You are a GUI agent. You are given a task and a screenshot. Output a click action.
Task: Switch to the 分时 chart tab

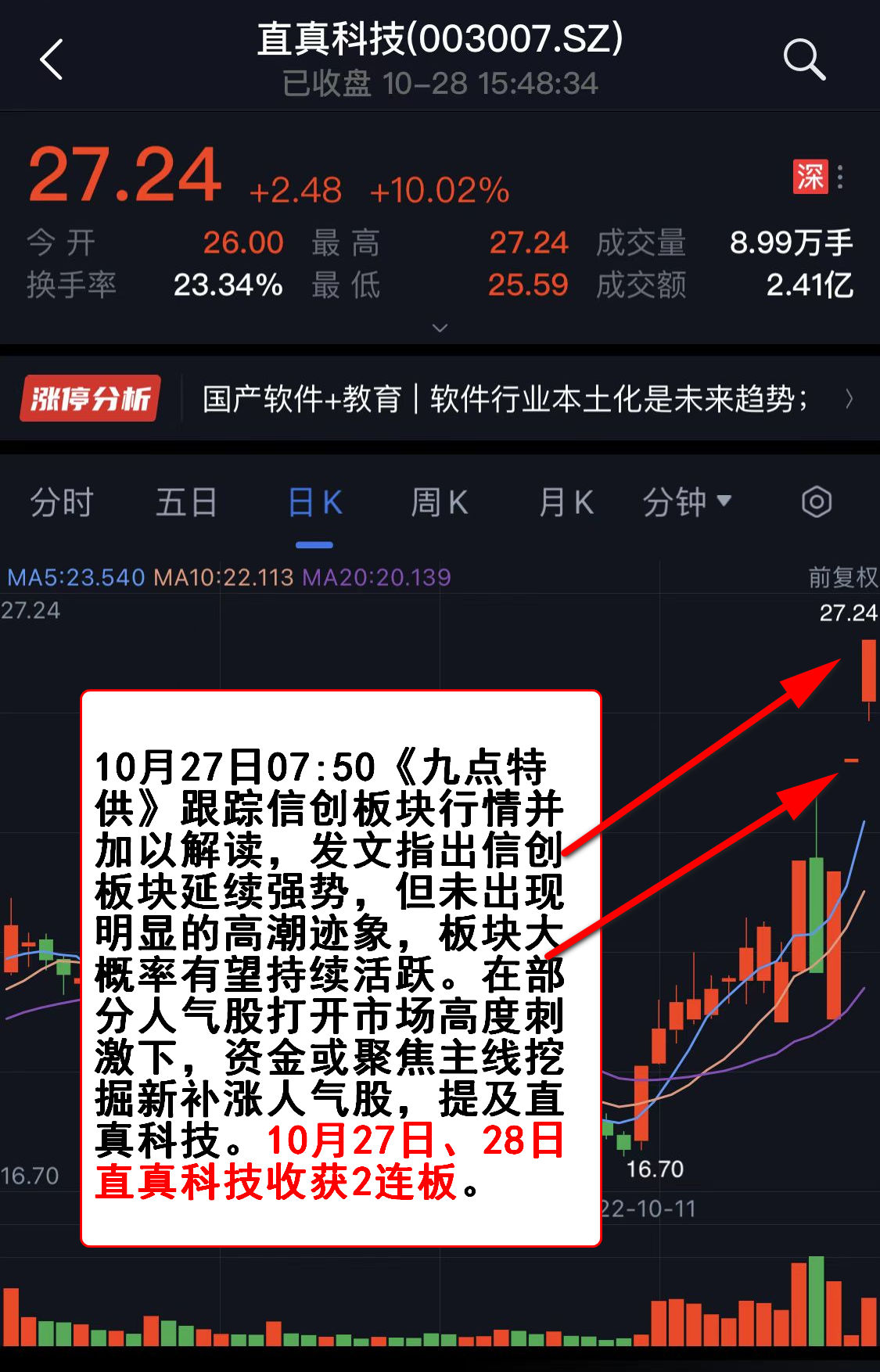point(62,502)
